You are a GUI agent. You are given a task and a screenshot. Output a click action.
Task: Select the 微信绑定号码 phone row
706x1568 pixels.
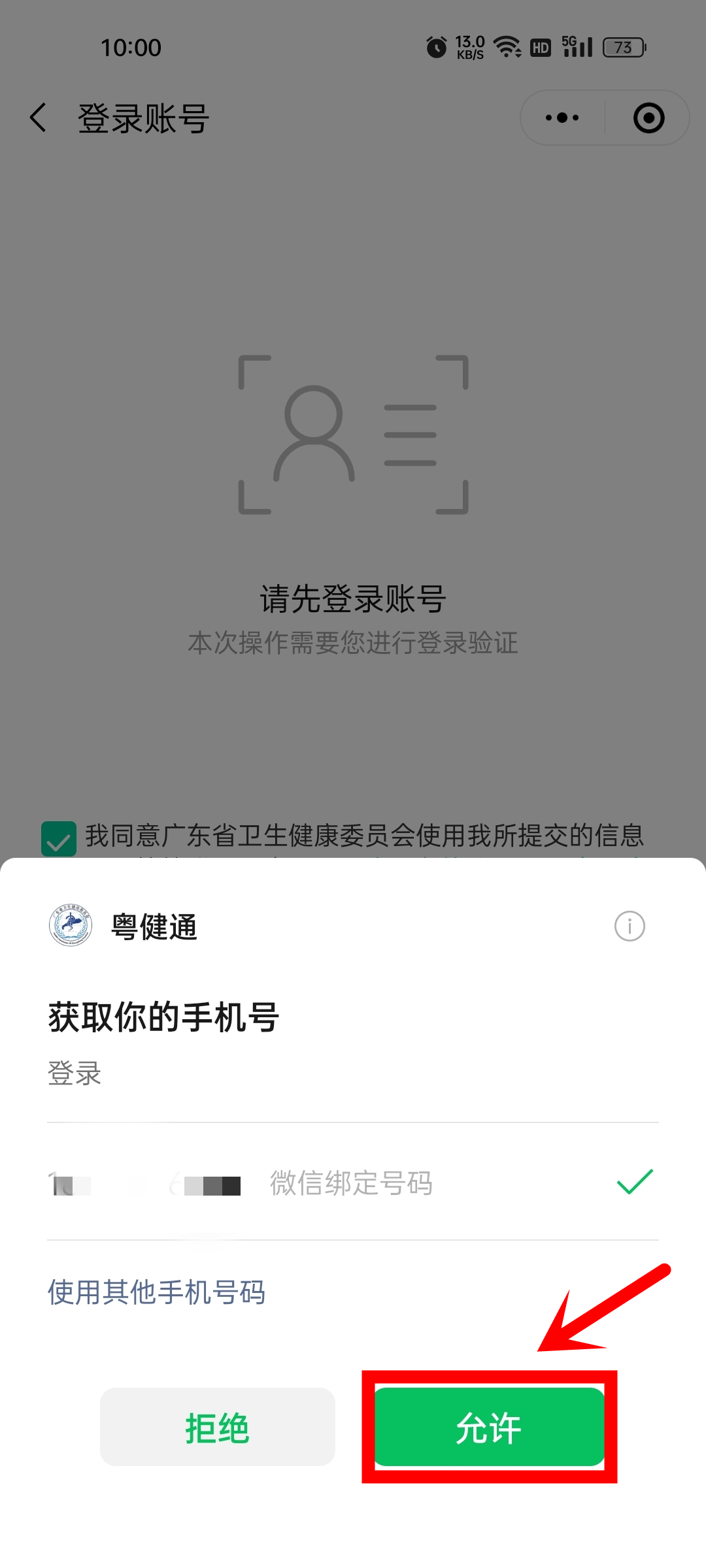353,1182
